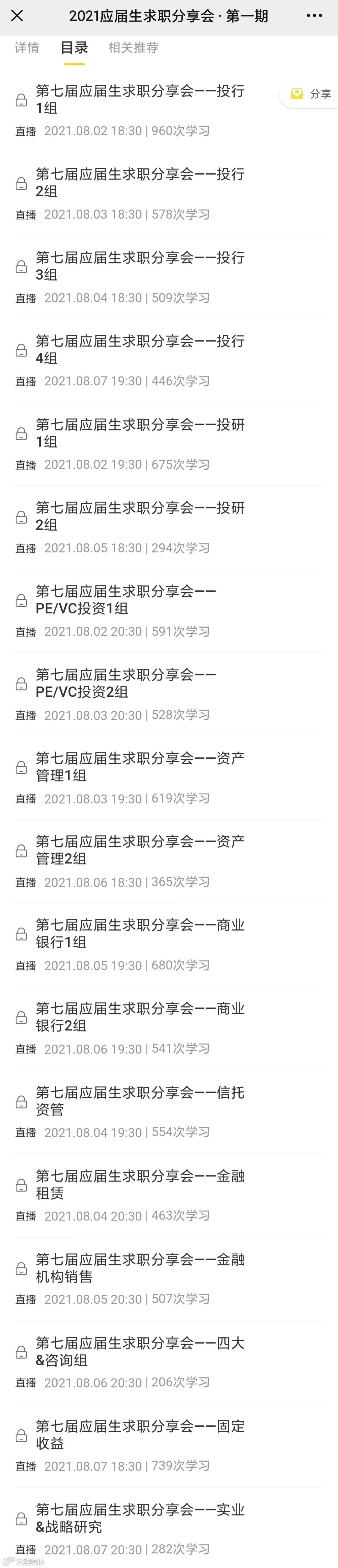Open the three-dot overflow menu
Image resolution: width=338 pixels, height=1568 pixels.
point(314,16)
